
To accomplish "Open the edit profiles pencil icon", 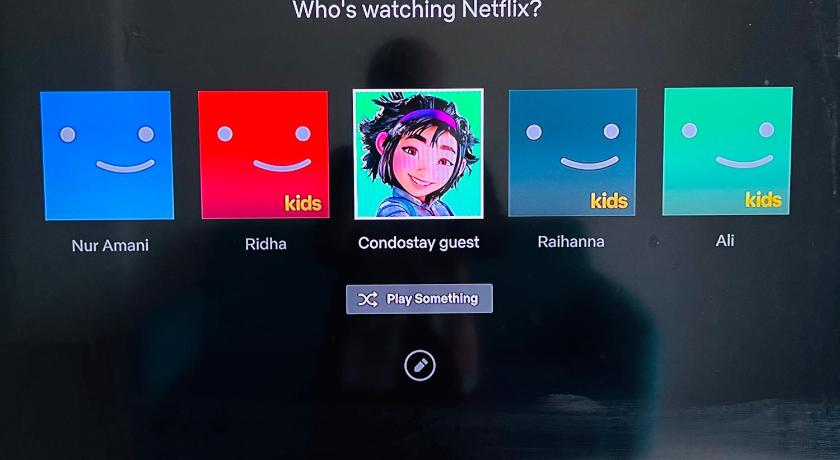I will click(x=419, y=366).
